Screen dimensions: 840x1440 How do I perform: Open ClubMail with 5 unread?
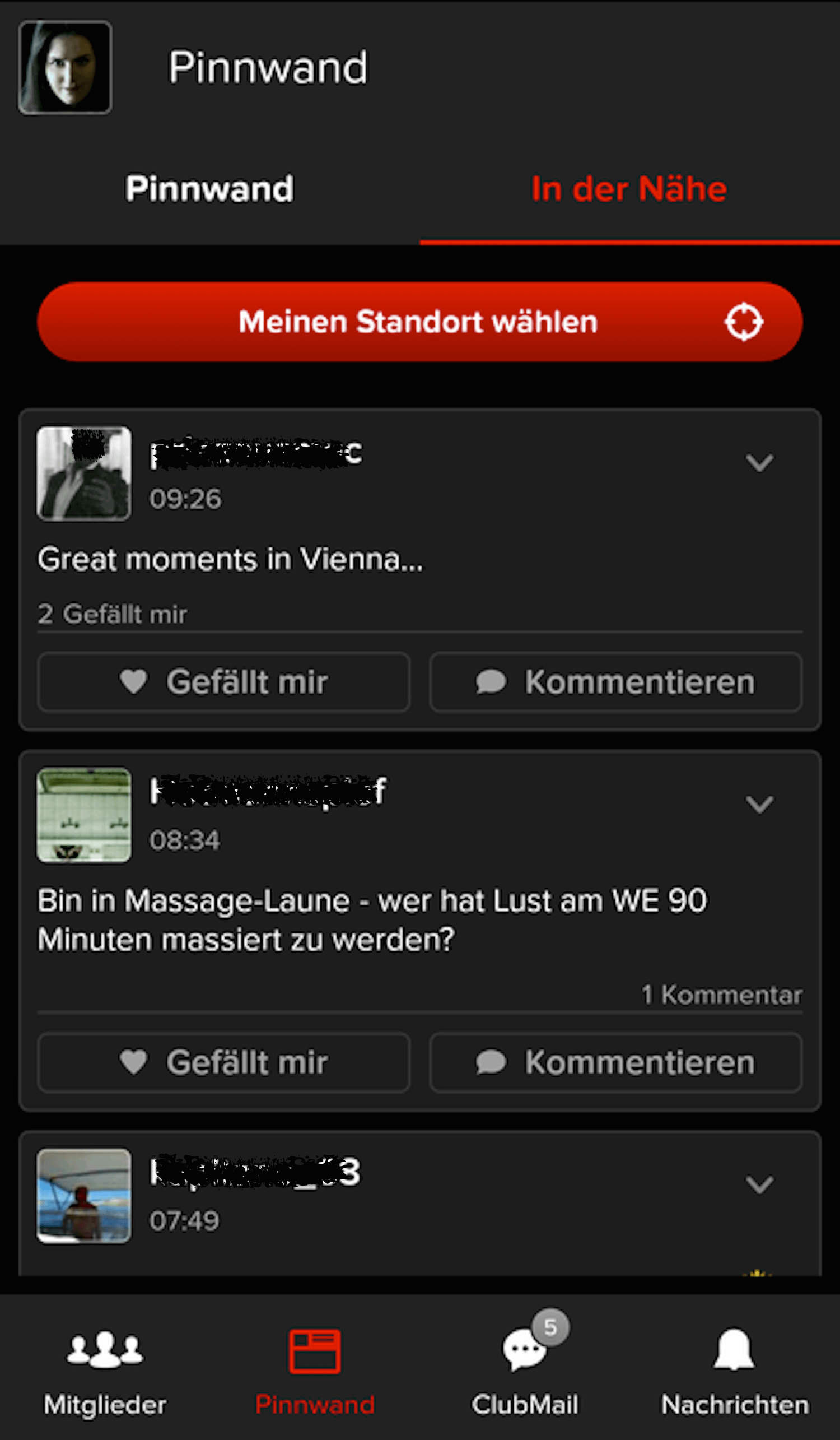click(x=525, y=1372)
